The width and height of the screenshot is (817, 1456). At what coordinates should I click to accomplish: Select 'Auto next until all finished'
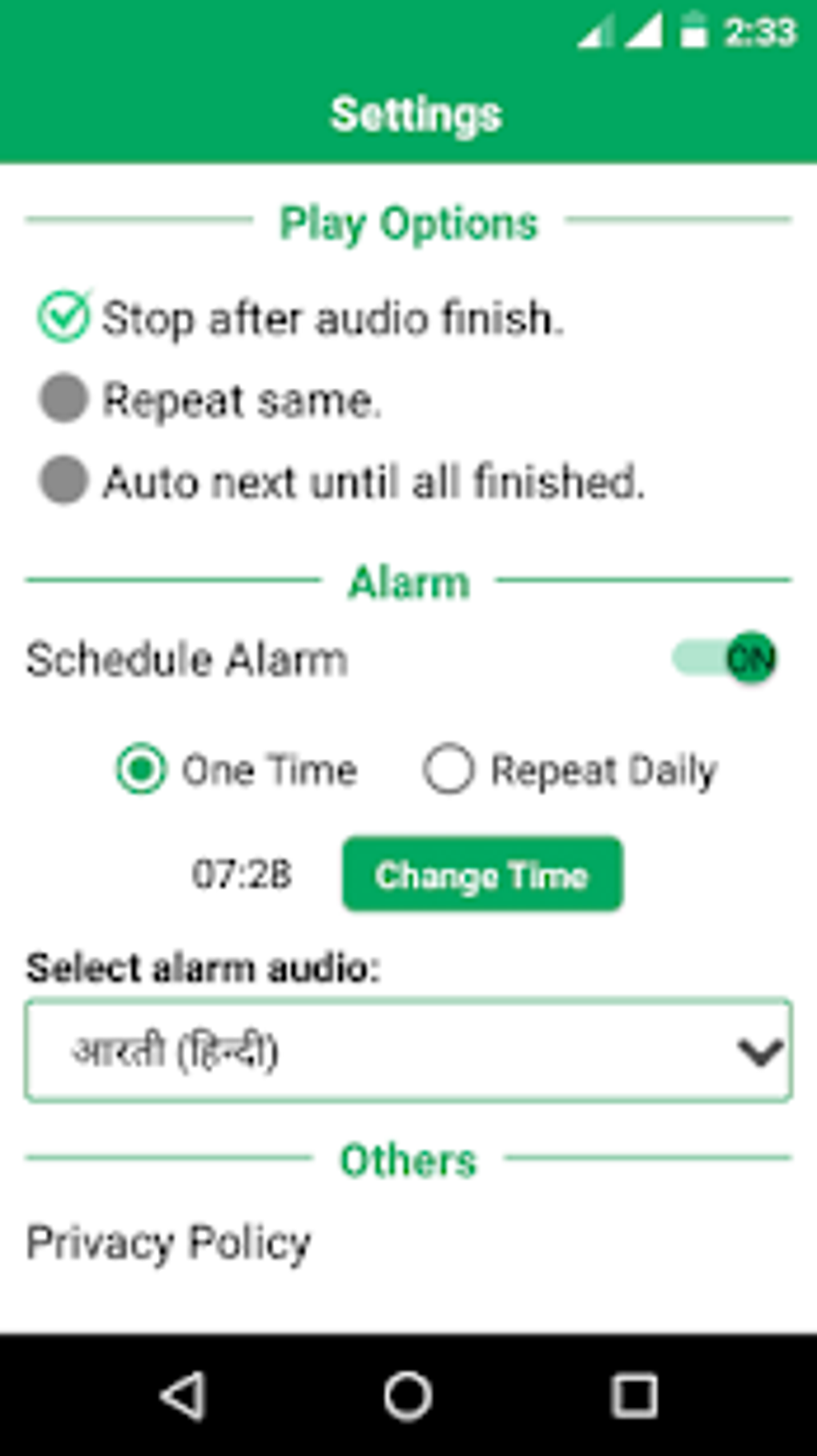(63, 481)
